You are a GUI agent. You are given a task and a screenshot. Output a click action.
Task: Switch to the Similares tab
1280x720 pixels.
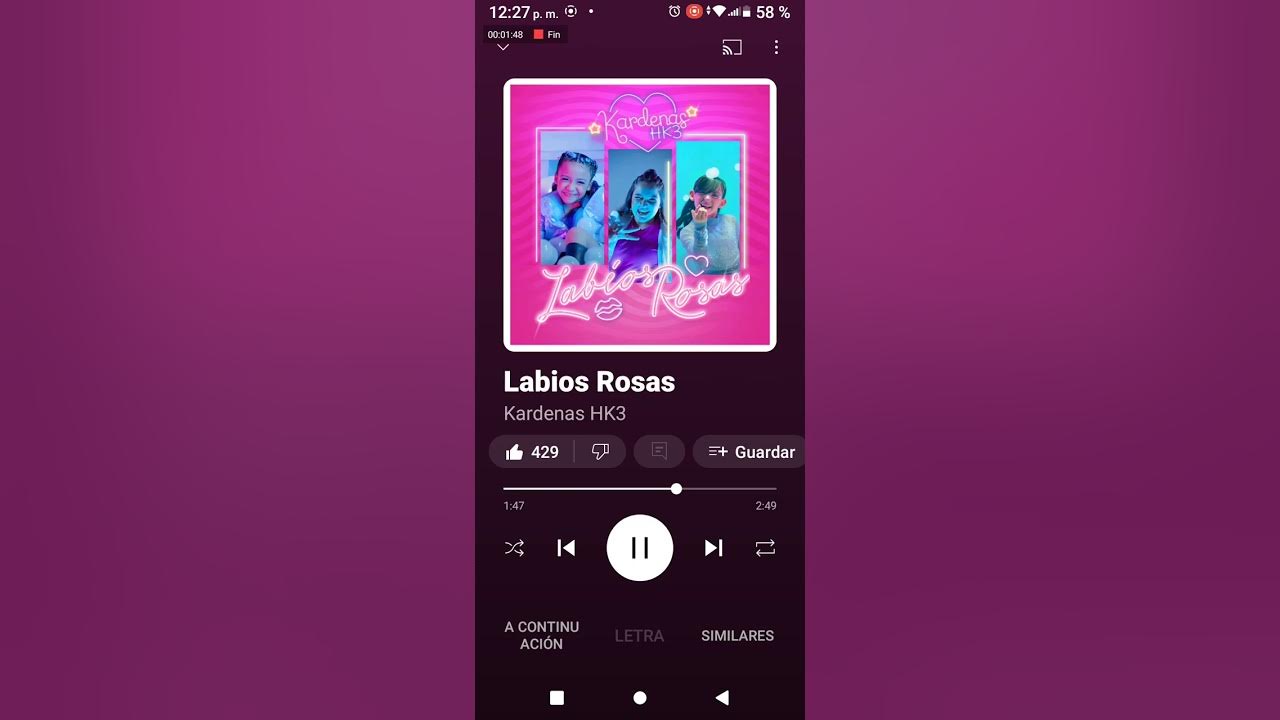click(x=737, y=636)
